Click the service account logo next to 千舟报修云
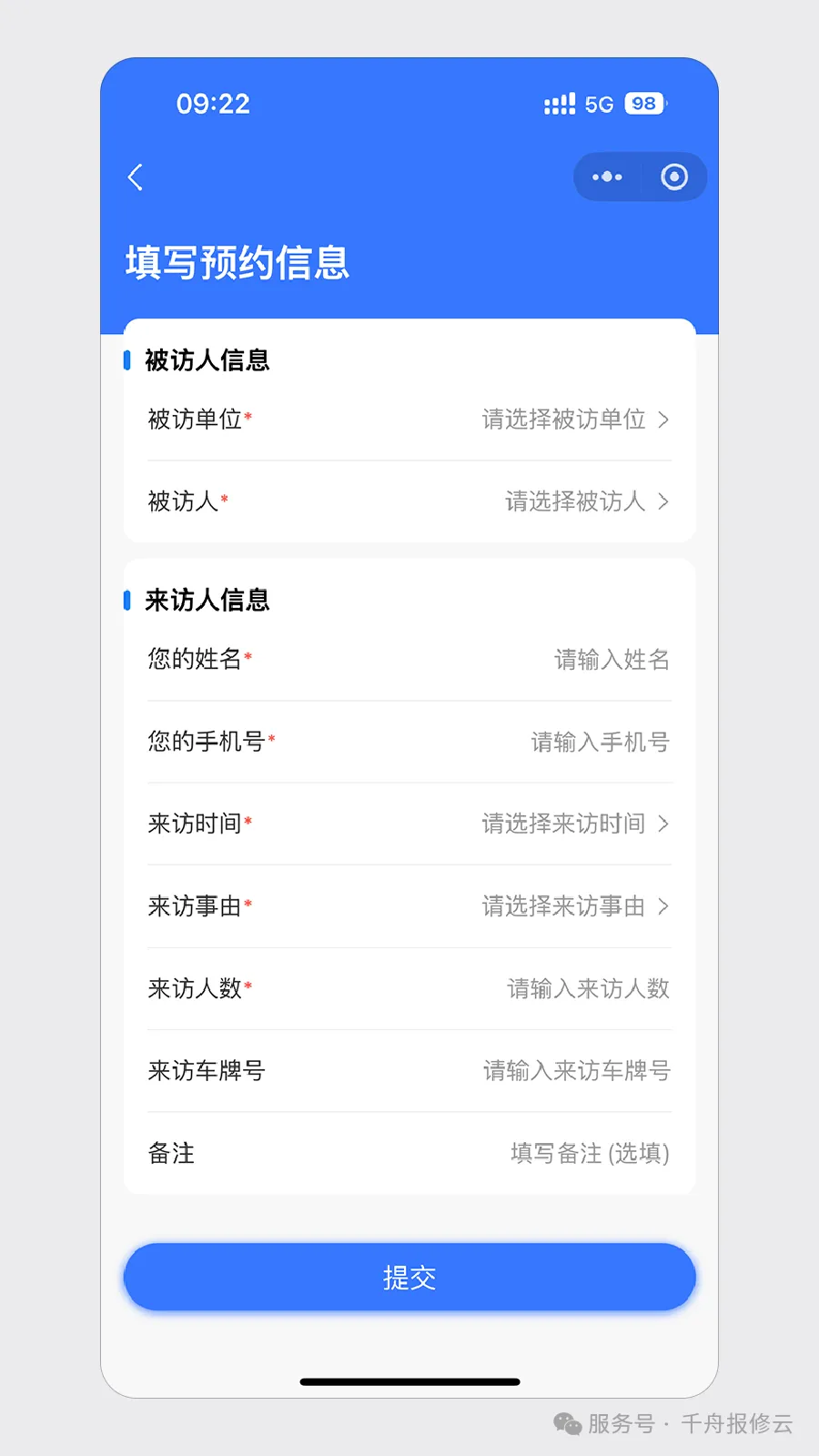The width and height of the screenshot is (819, 1456). click(565, 1424)
